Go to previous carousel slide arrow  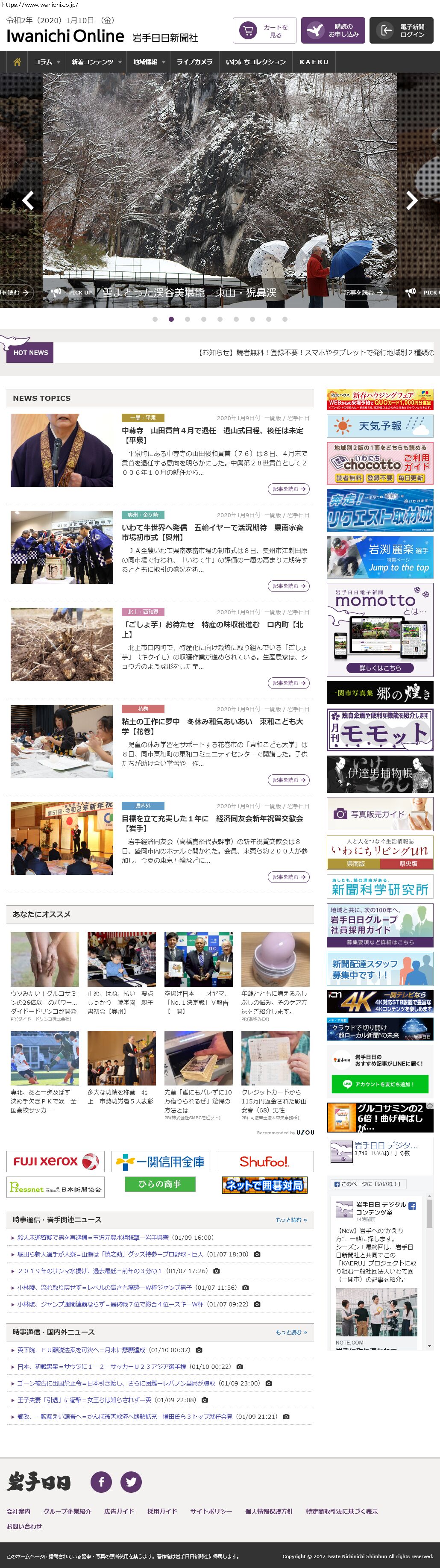point(28,200)
